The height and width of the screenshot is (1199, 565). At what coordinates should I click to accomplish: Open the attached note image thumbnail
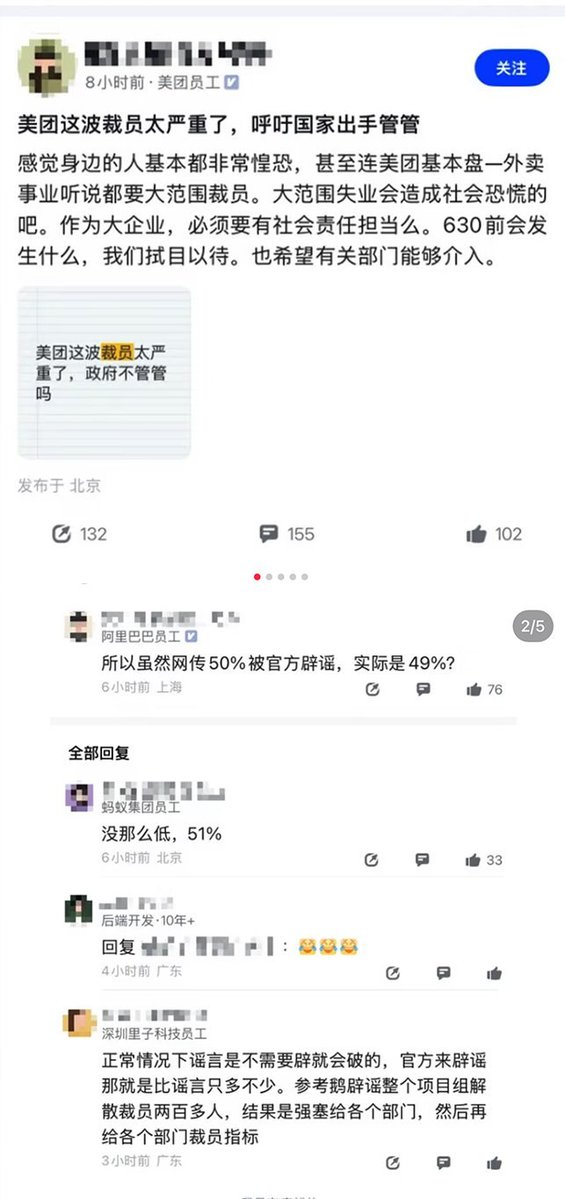tap(104, 372)
